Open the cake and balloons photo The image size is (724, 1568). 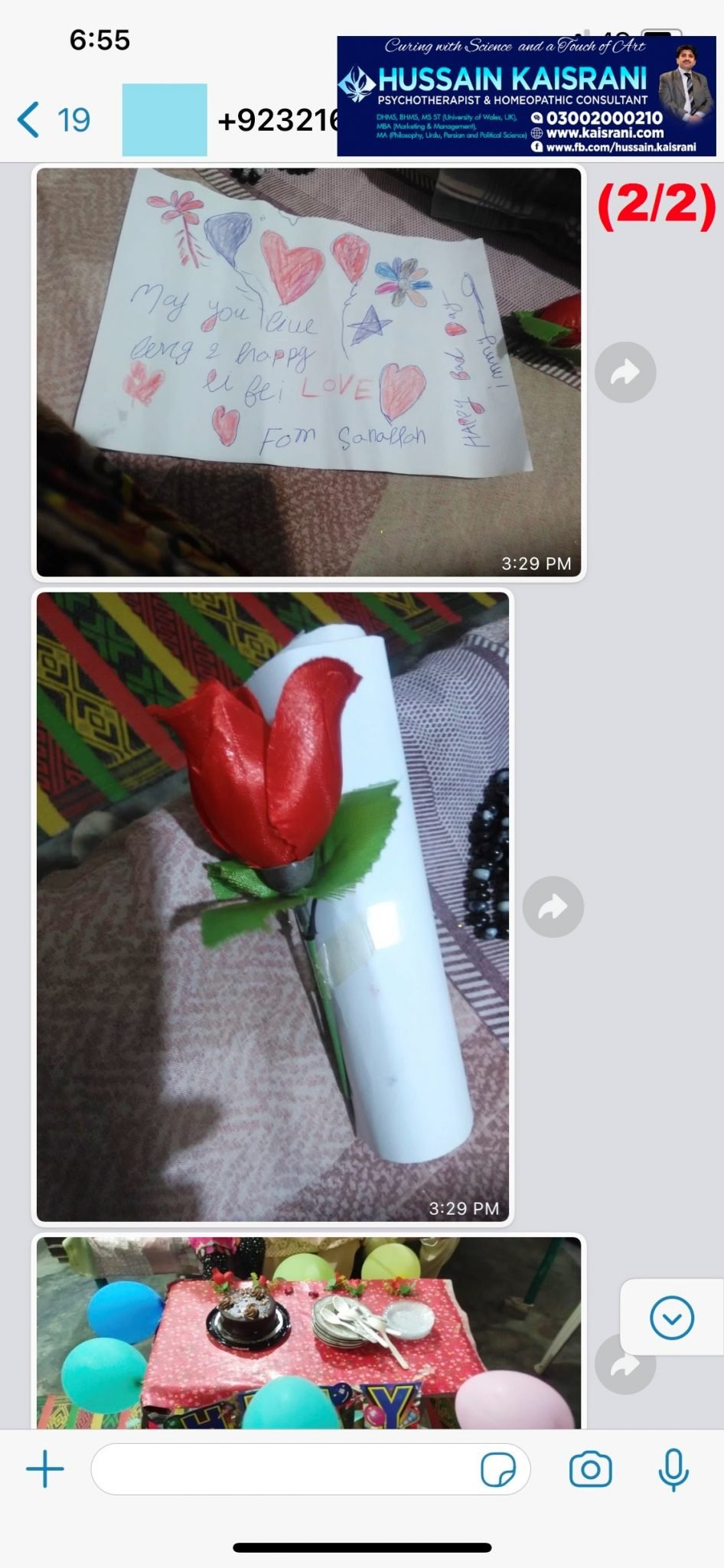click(x=309, y=1333)
